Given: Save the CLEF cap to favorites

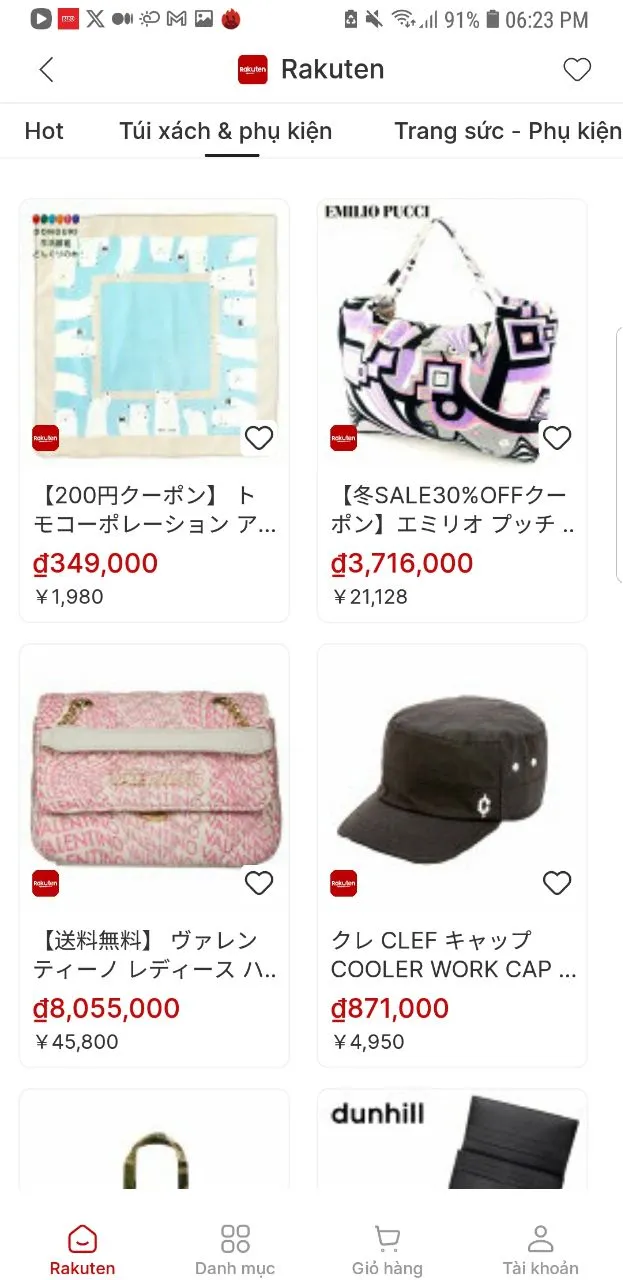Looking at the screenshot, I should 557,883.
